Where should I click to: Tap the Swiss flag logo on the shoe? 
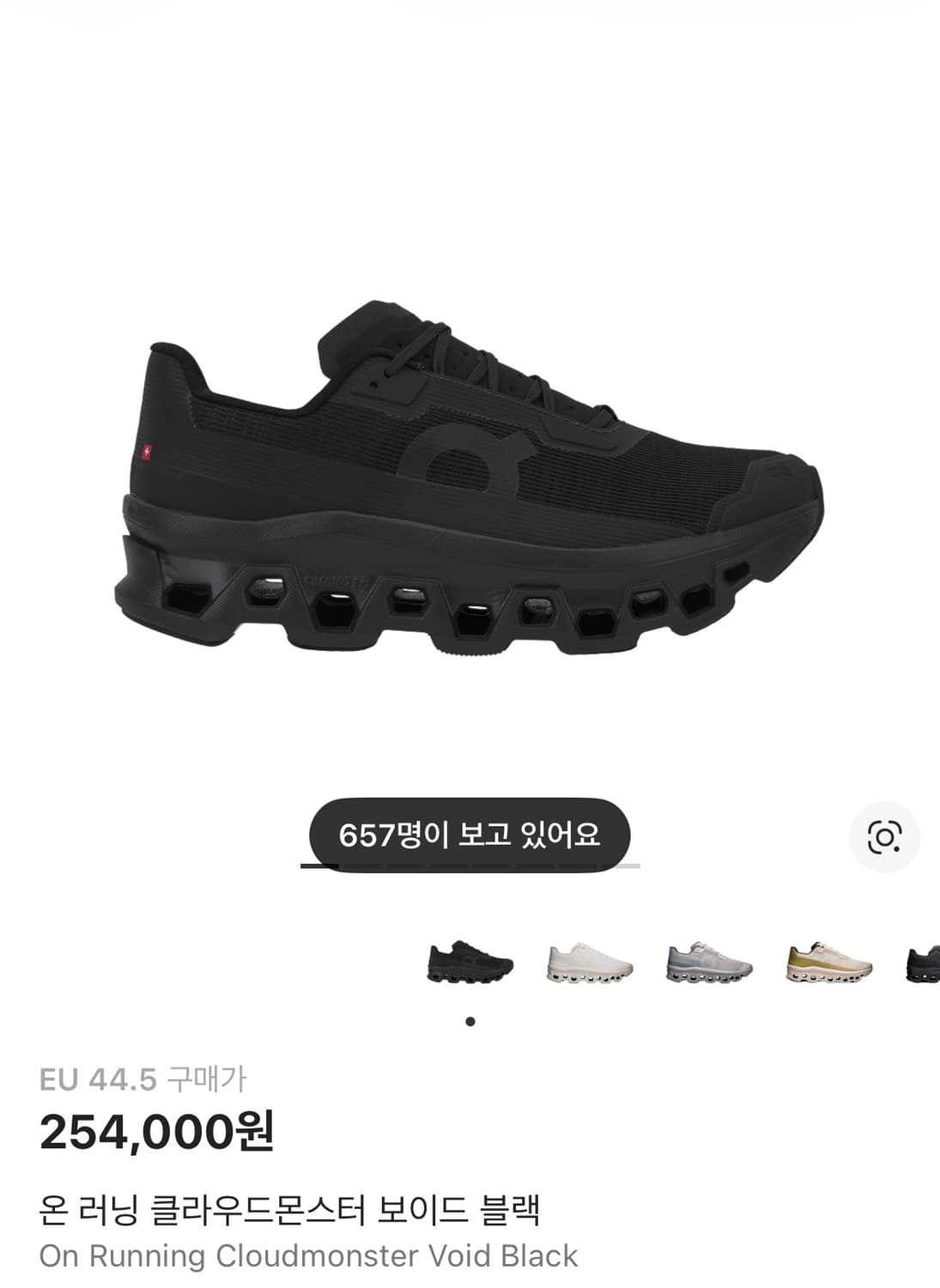tap(148, 453)
